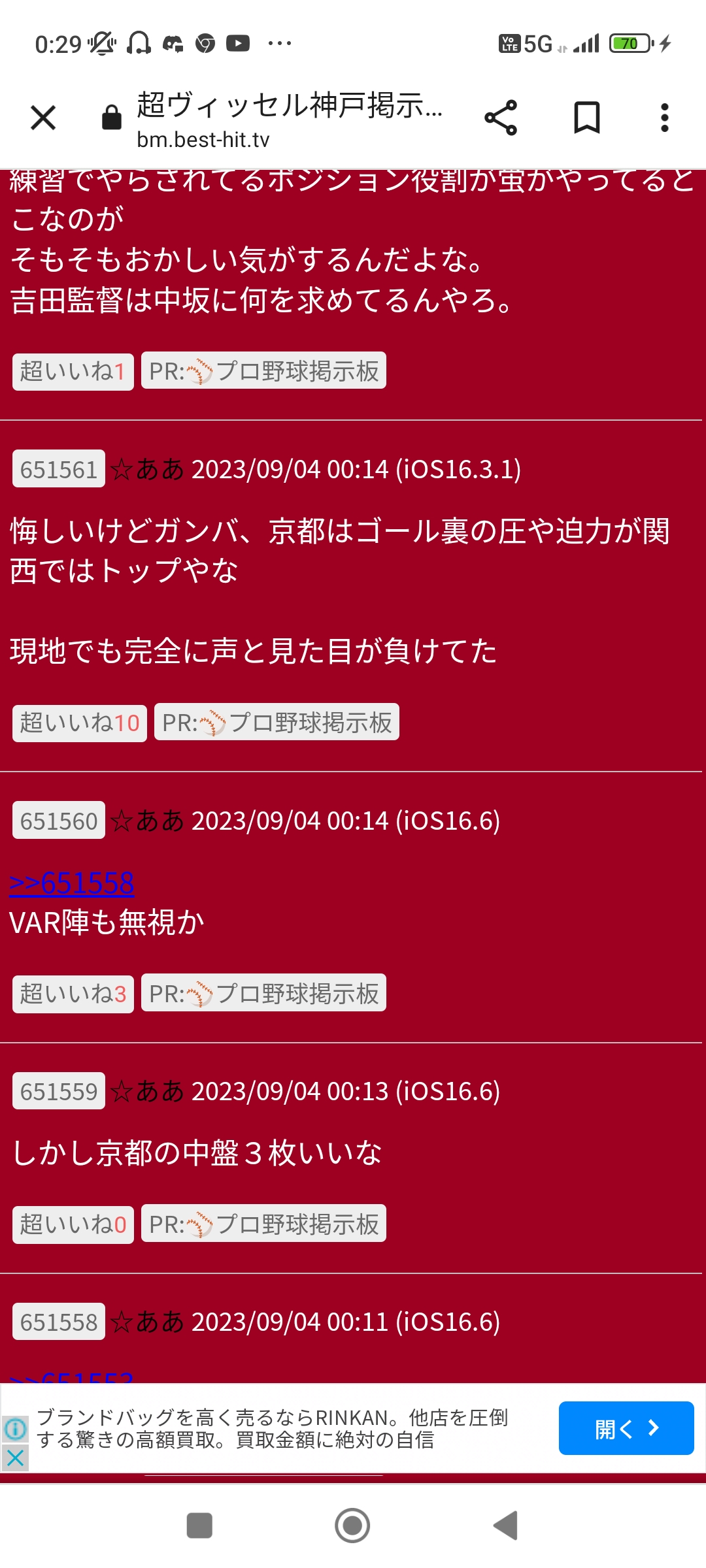Screen dimensions: 706x1568
Task: Open PR プロ野球掲示板 link under post 651560
Action: (263, 994)
